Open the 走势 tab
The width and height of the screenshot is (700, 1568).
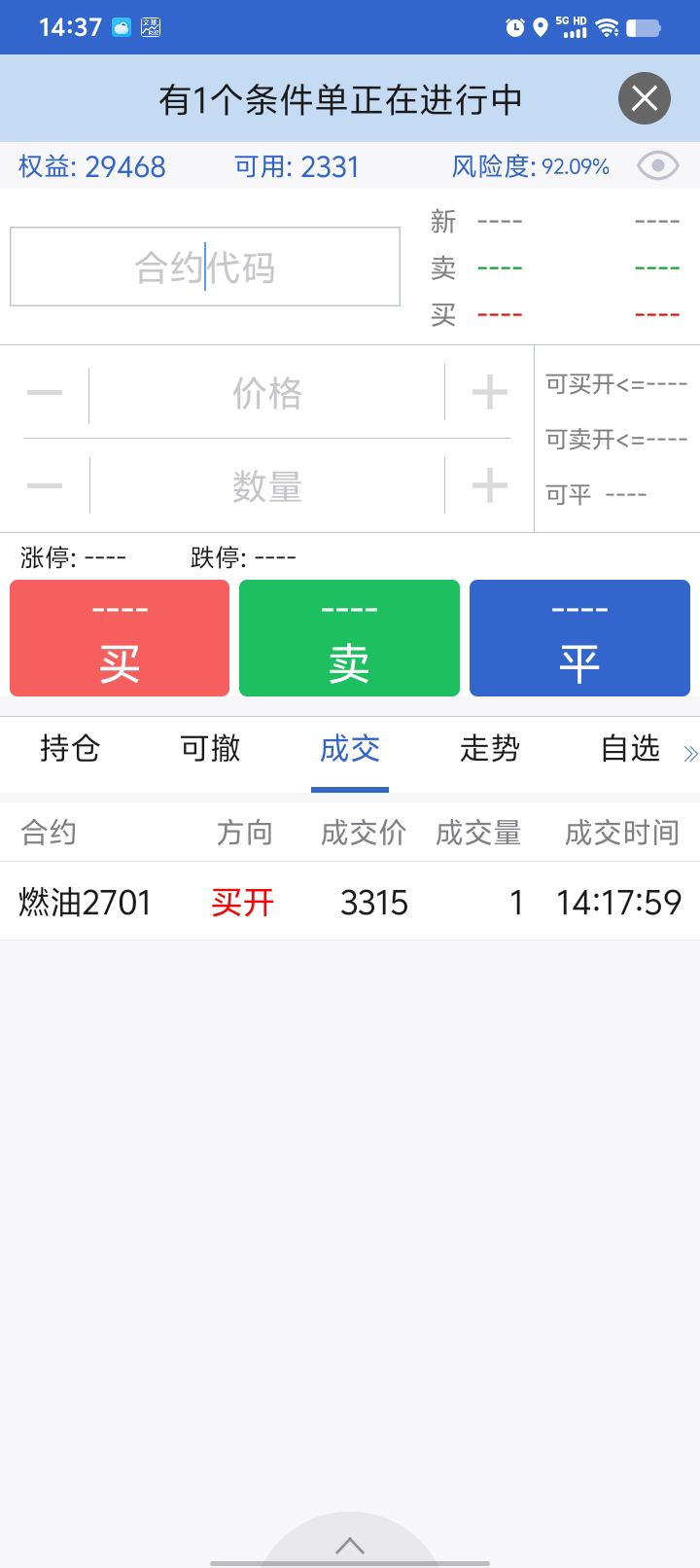pyautogui.click(x=490, y=749)
